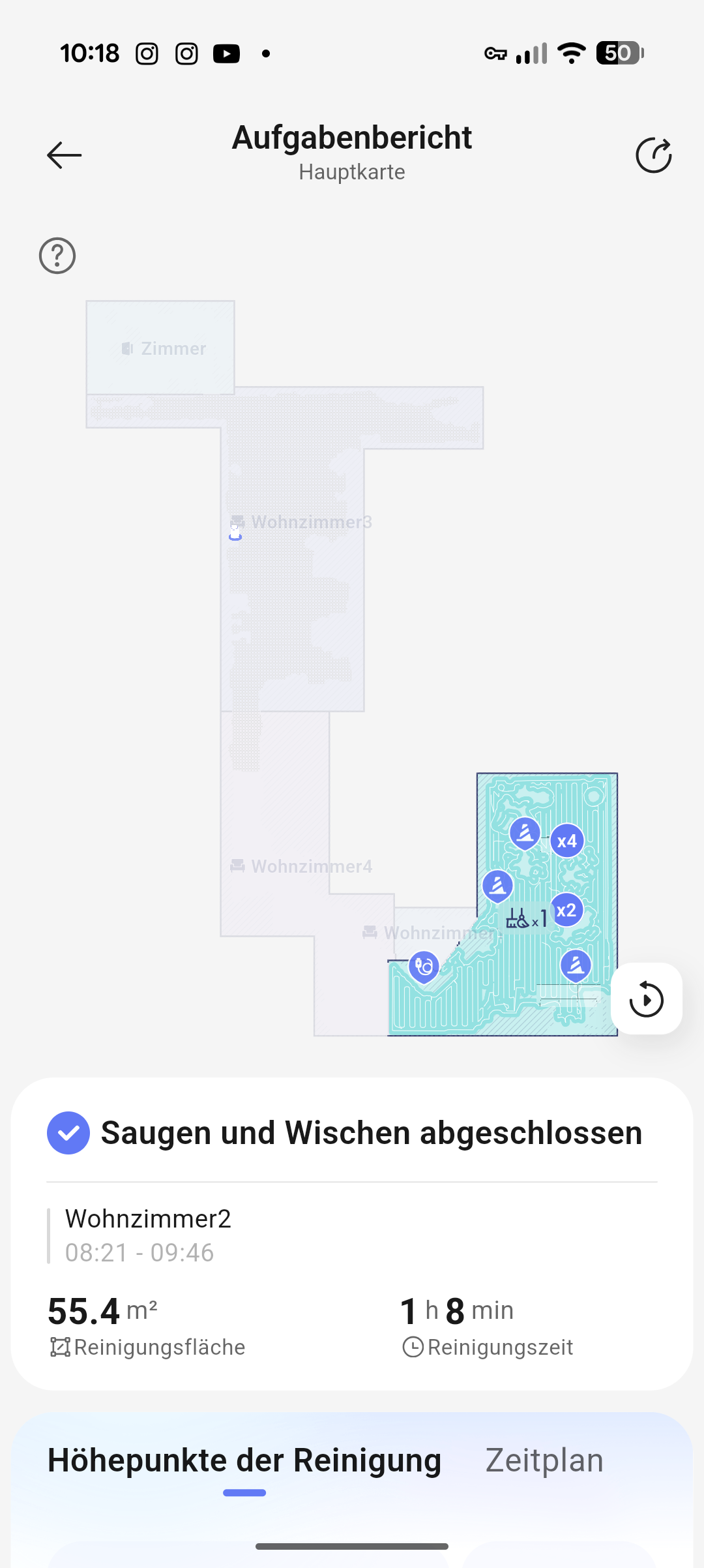The height and width of the screenshot is (1568, 704).
Task: Replay the cleaning path animation
Action: (x=646, y=999)
